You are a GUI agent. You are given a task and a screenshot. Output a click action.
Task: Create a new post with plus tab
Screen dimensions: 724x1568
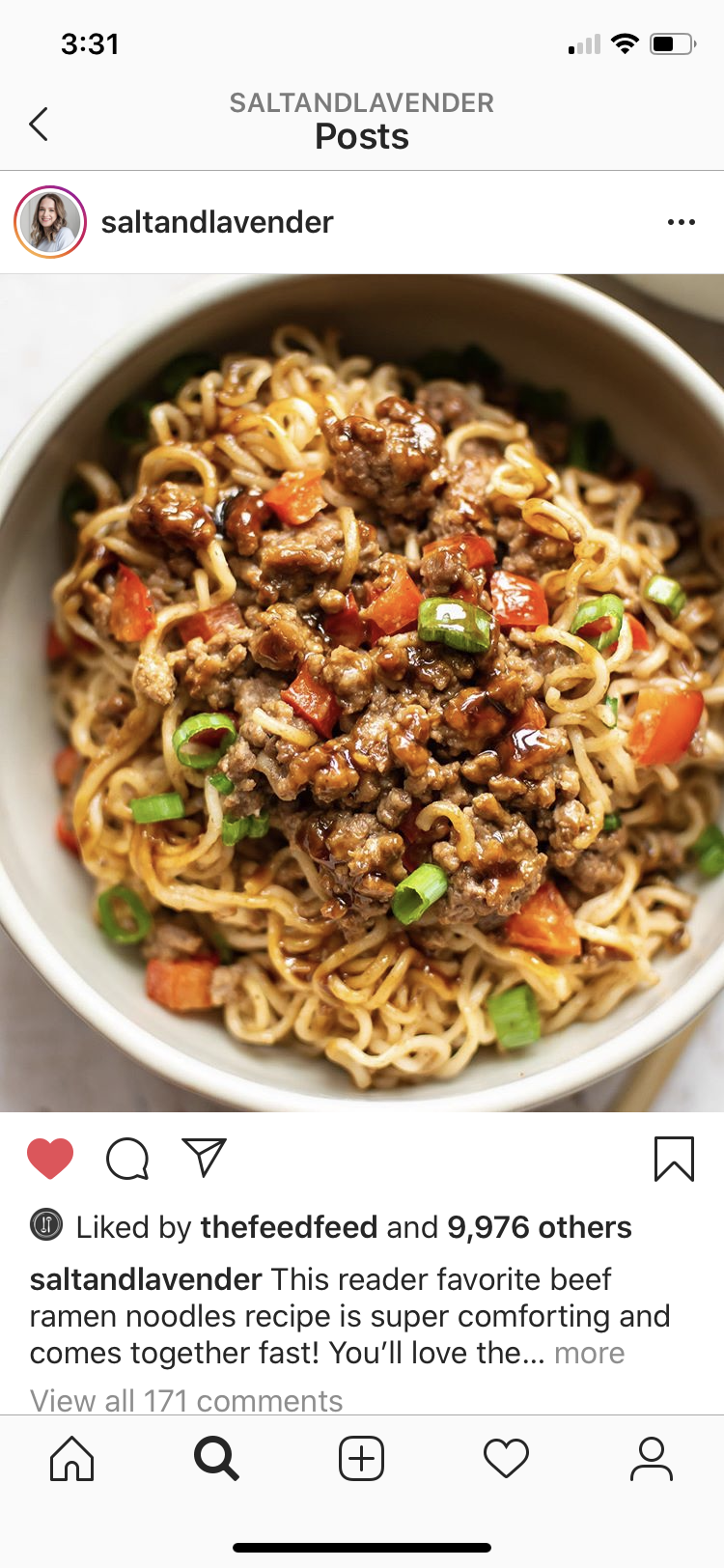[x=362, y=1458]
